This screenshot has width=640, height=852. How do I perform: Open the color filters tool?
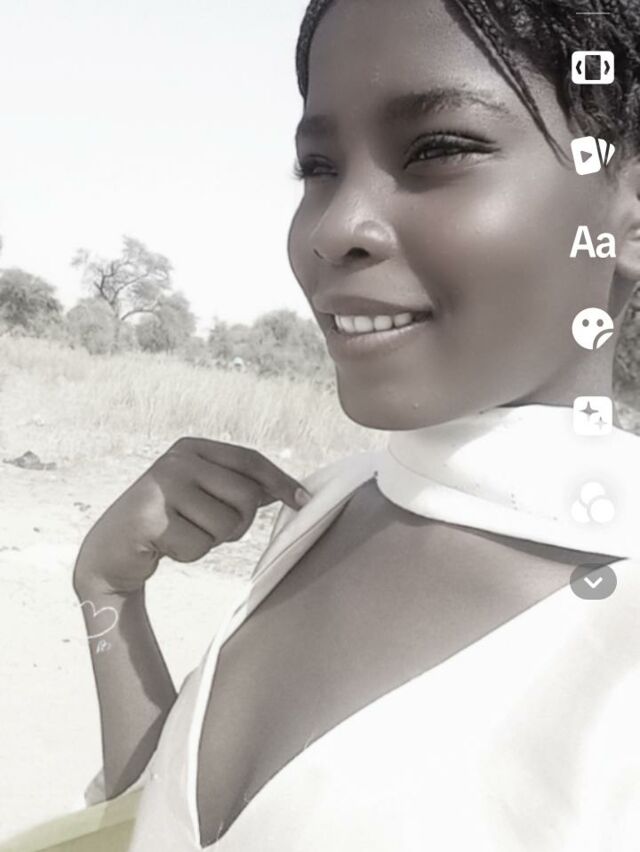(x=593, y=502)
